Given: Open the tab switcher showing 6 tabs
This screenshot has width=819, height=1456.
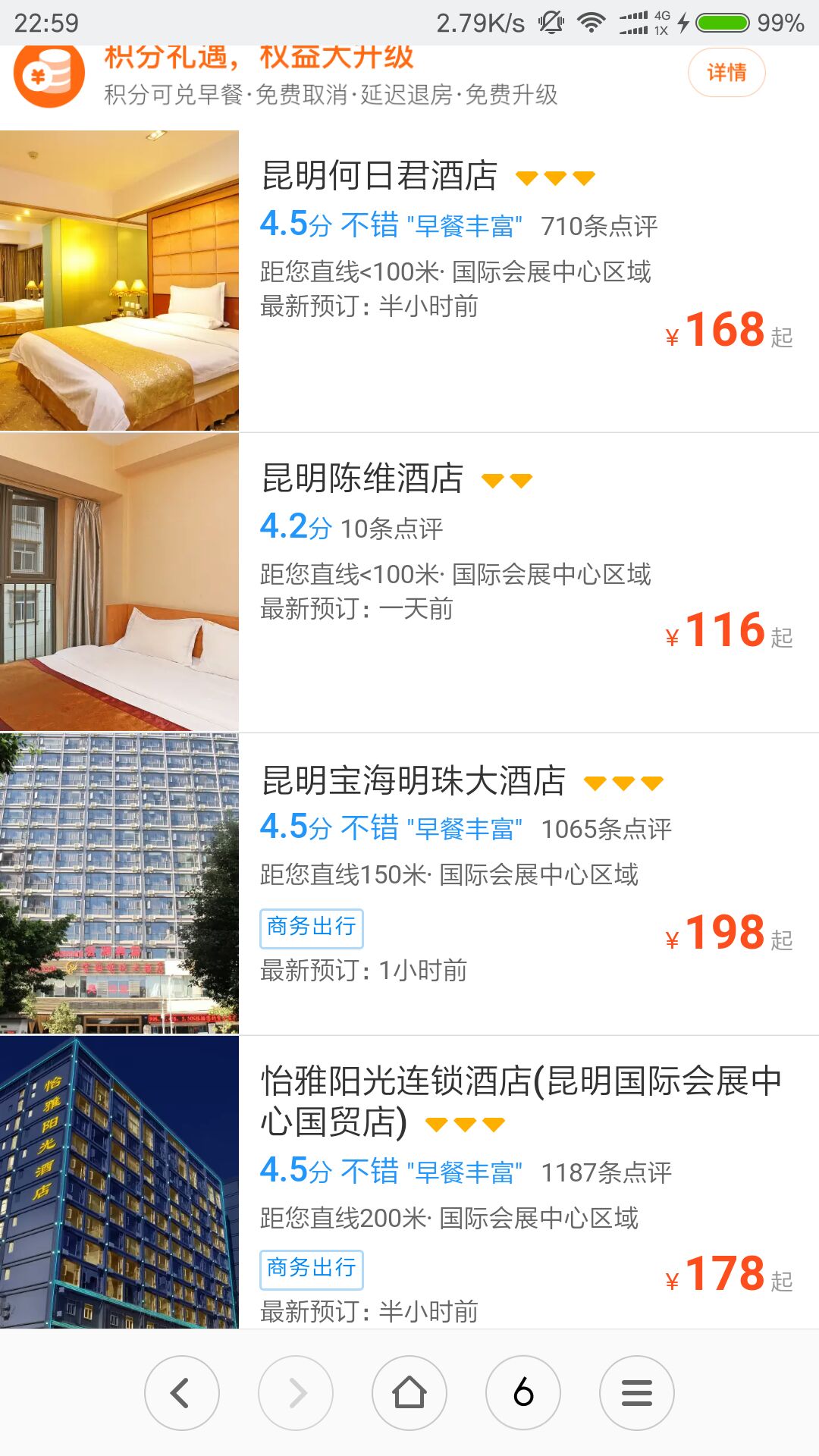Looking at the screenshot, I should tap(523, 1393).
